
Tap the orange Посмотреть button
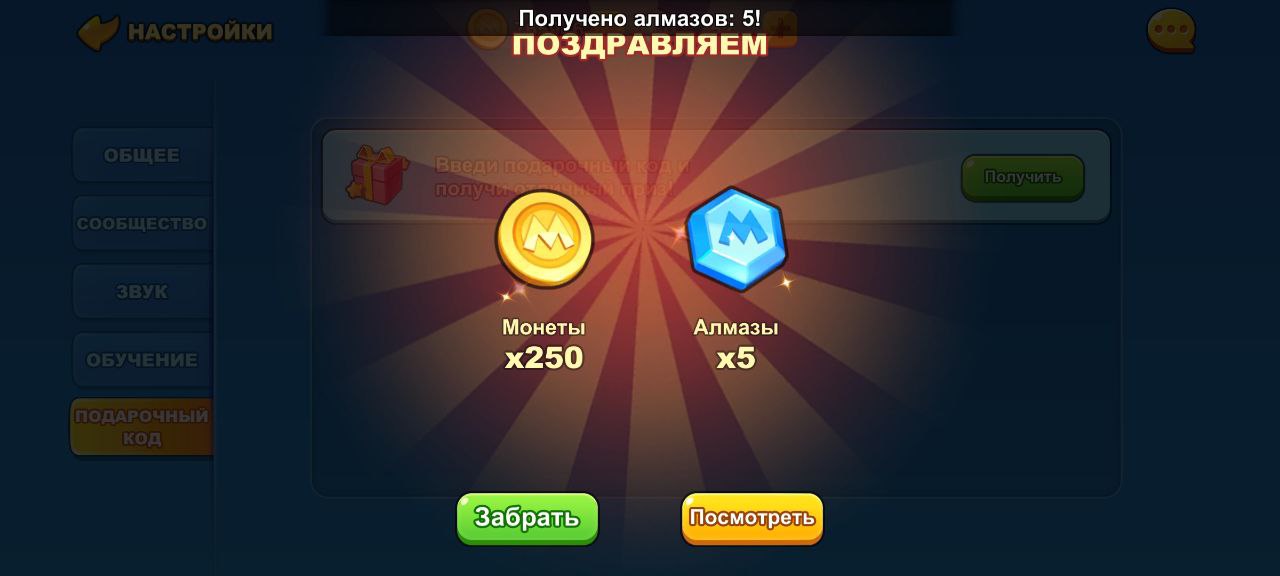click(752, 518)
